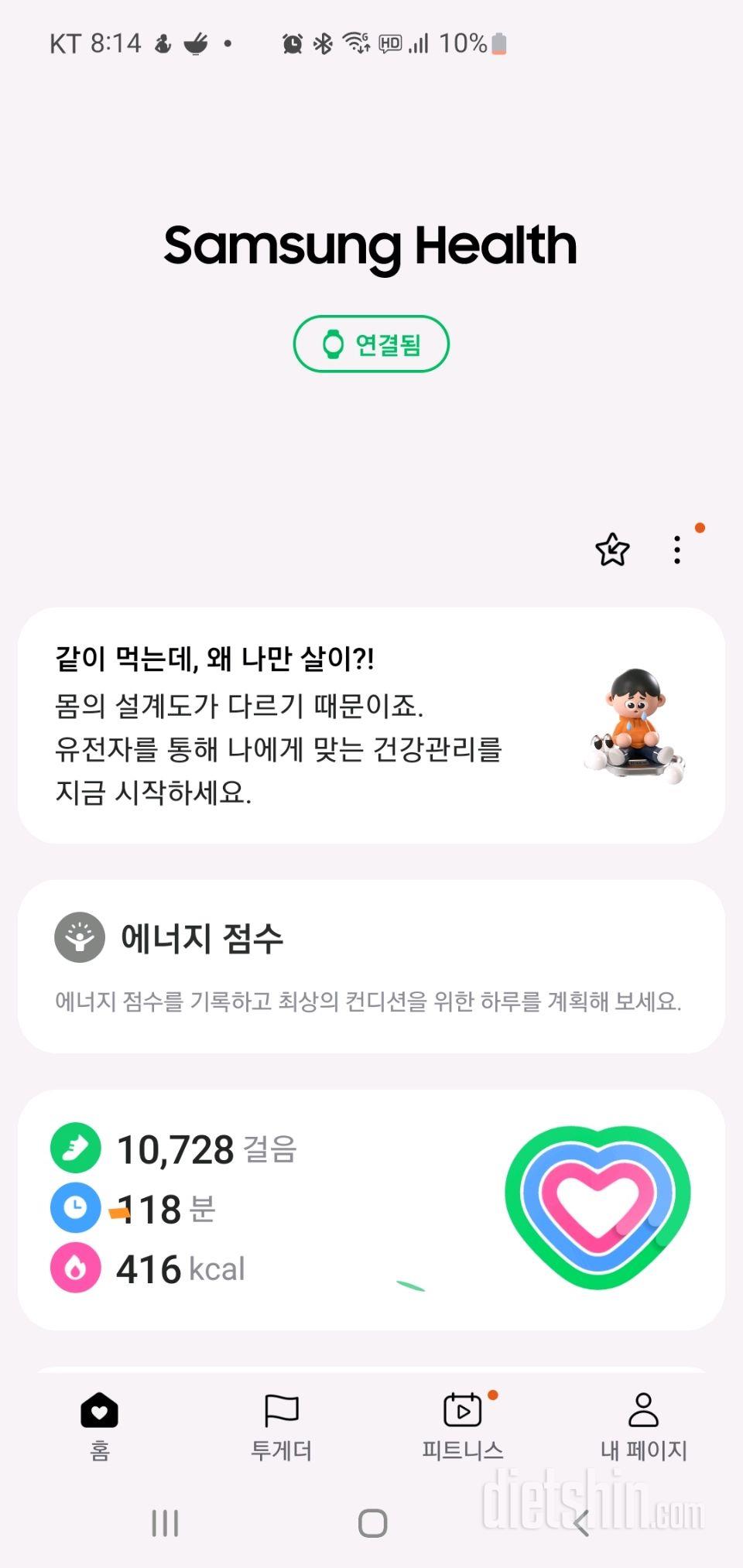Switch to the 투게더 tab
The height and width of the screenshot is (1568, 743).
(281, 1426)
